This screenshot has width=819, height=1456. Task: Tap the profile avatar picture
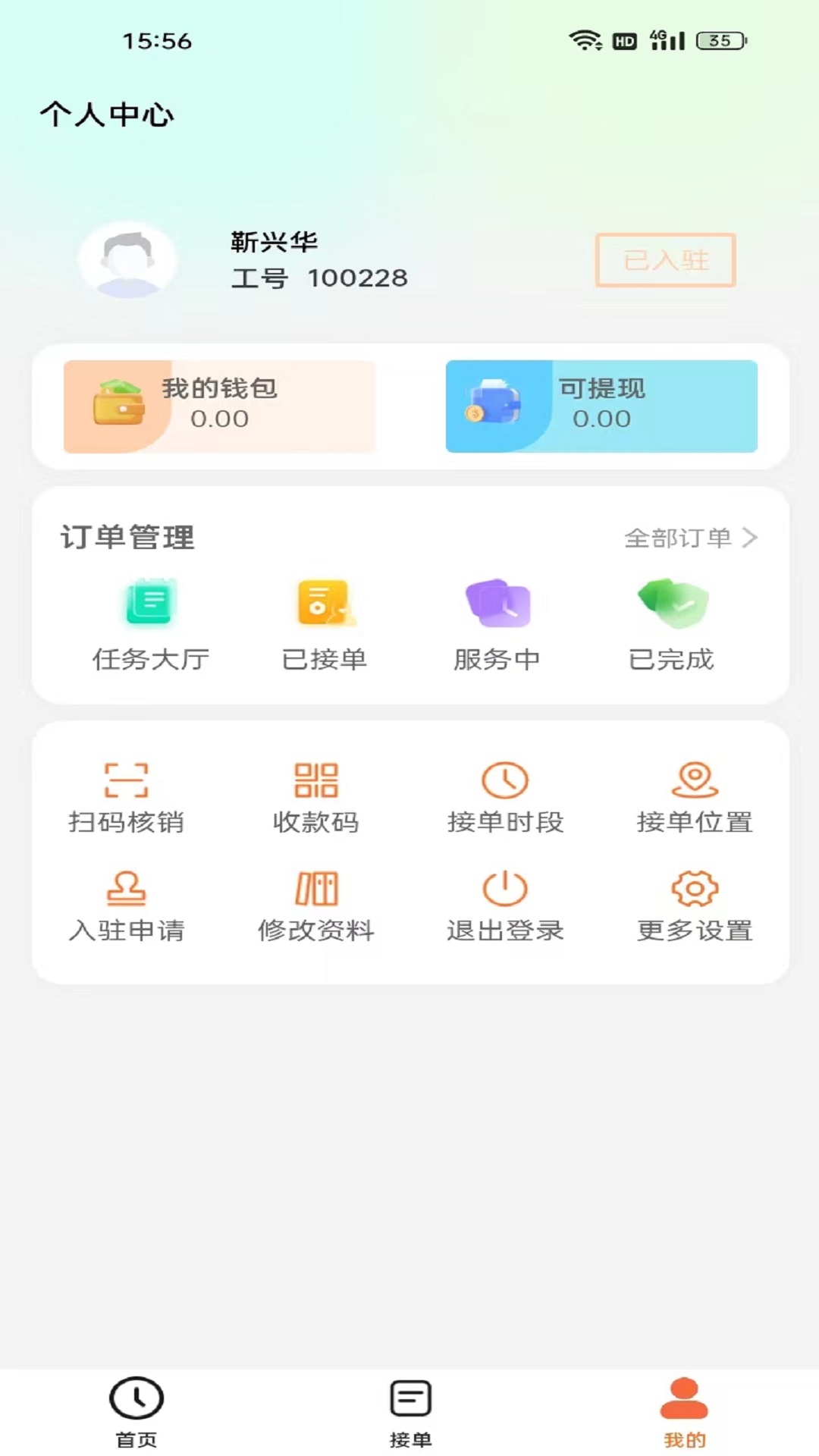127,260
